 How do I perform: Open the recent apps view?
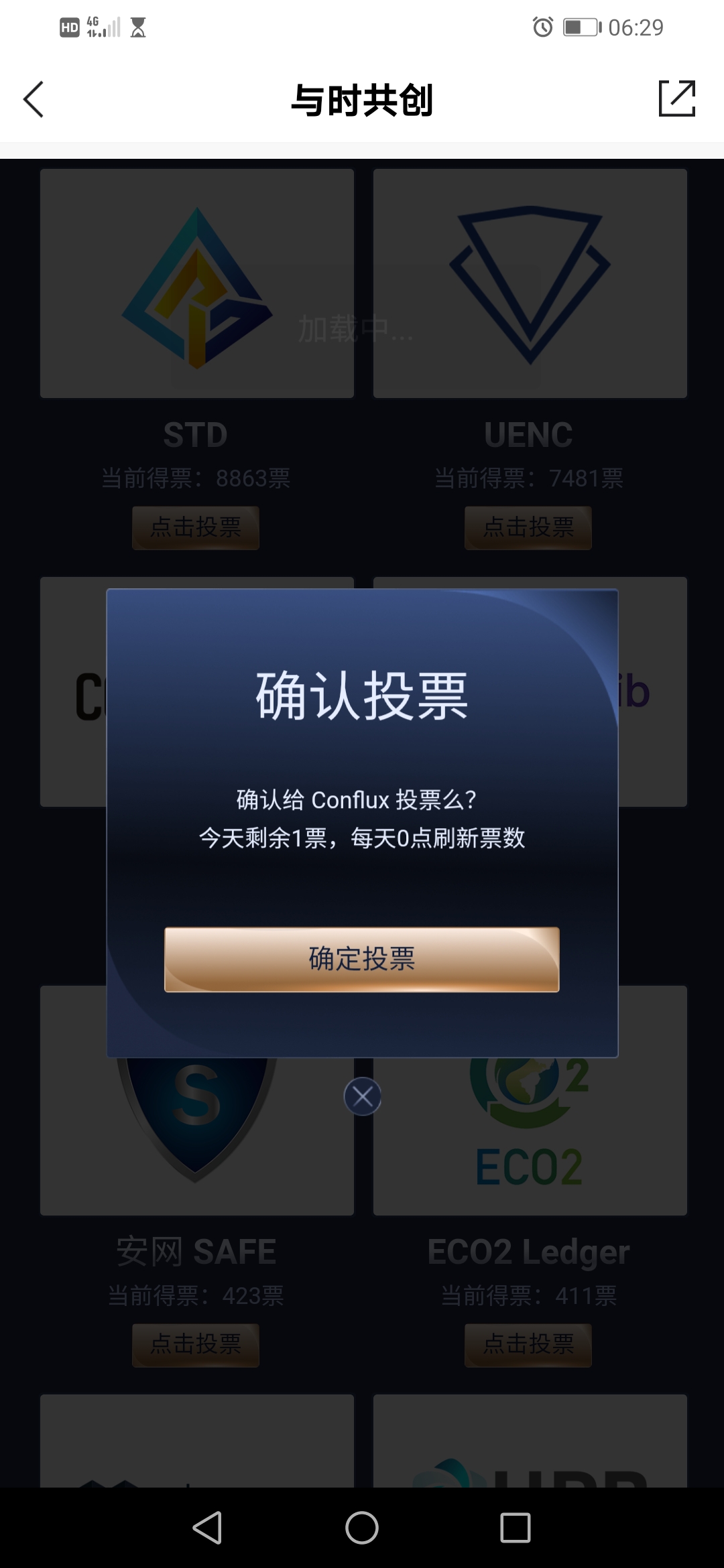[516, 1528]
